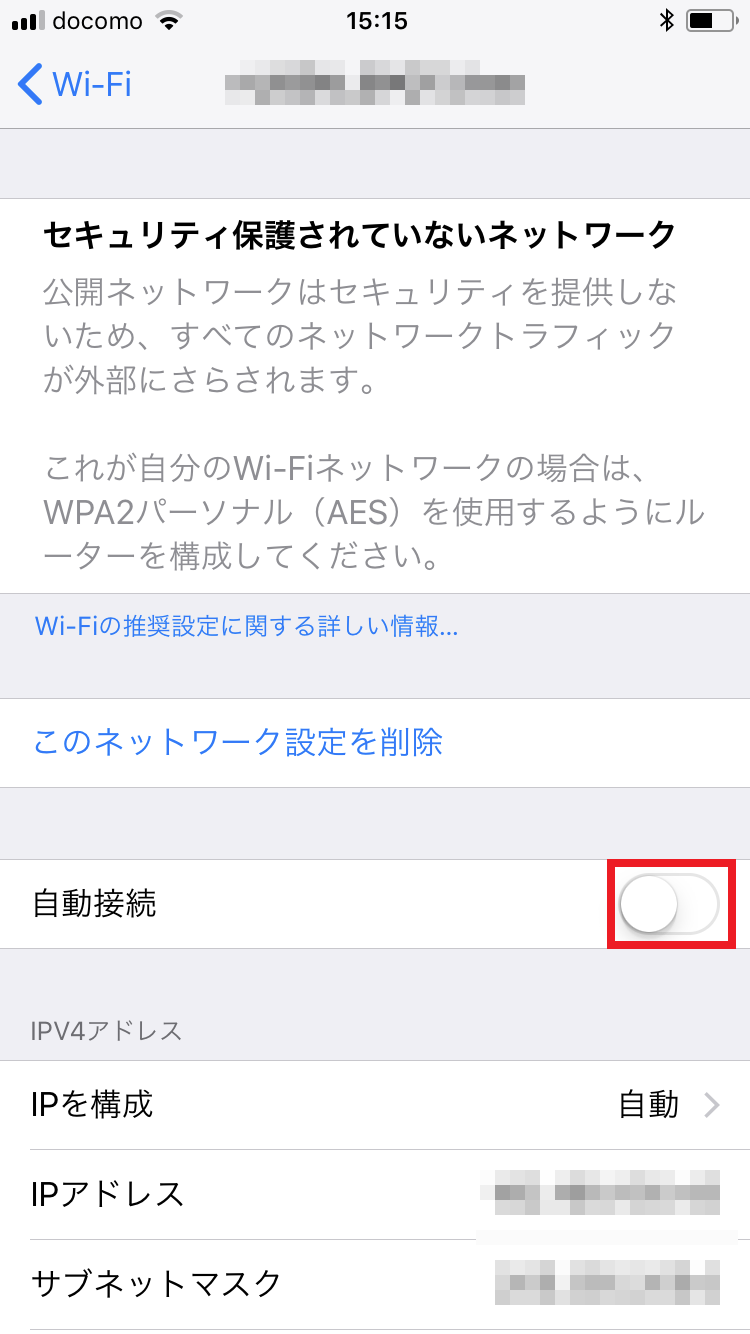Open Wi-Fiの推奨設定に関する詳しい情報 link

coord(247,627)
